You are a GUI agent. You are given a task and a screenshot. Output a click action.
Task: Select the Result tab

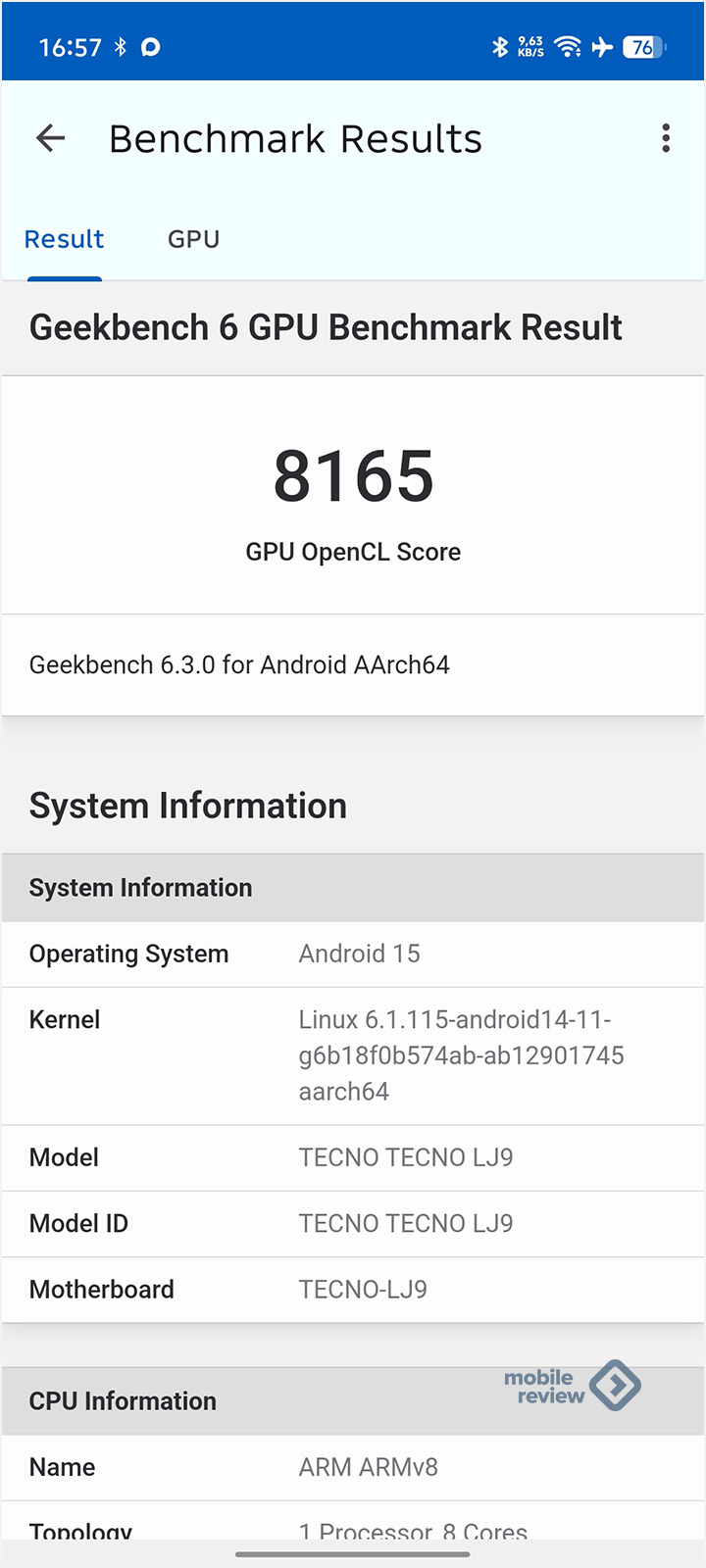click(x=64, y=239)
